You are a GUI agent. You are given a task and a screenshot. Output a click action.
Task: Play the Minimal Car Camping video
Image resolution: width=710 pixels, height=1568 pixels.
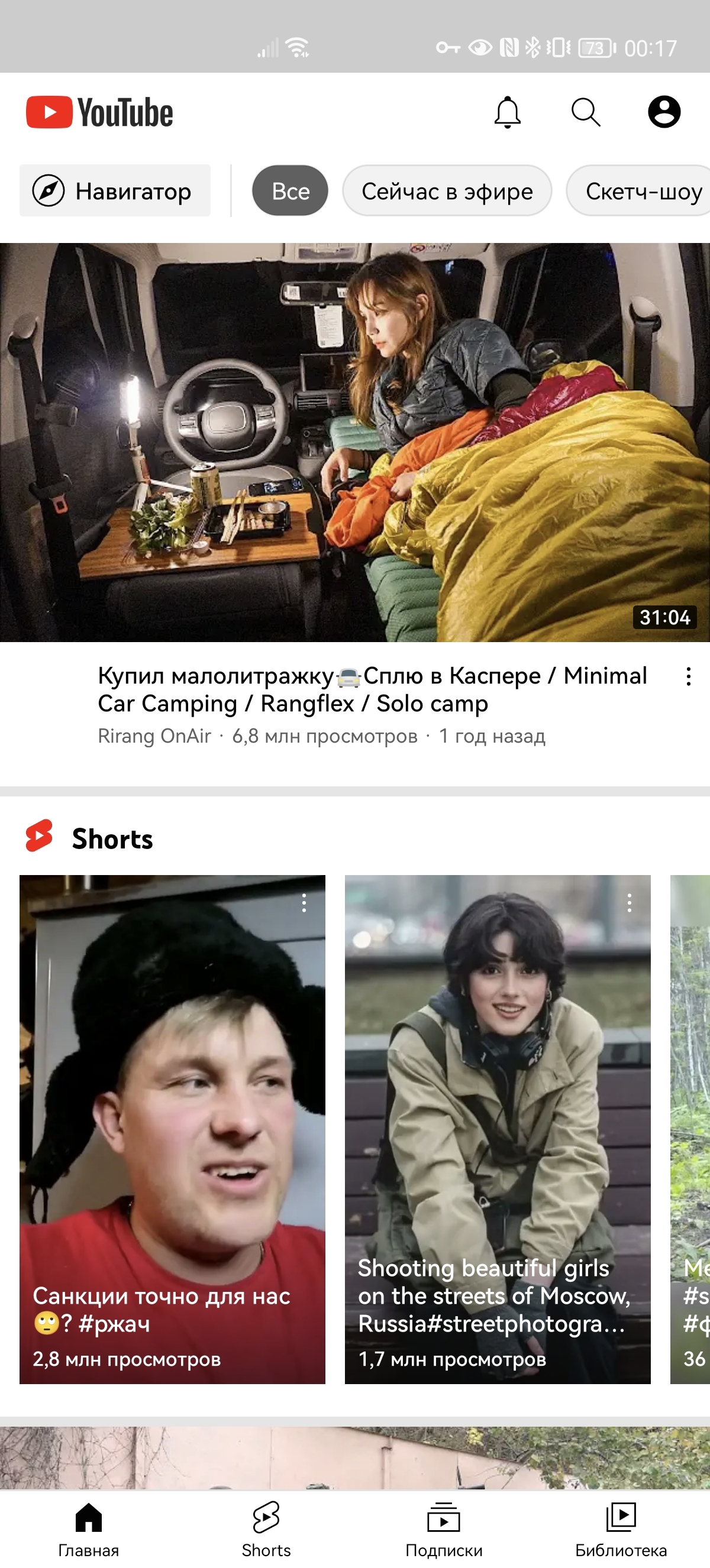pyautogui.click(x=355, y=442)
